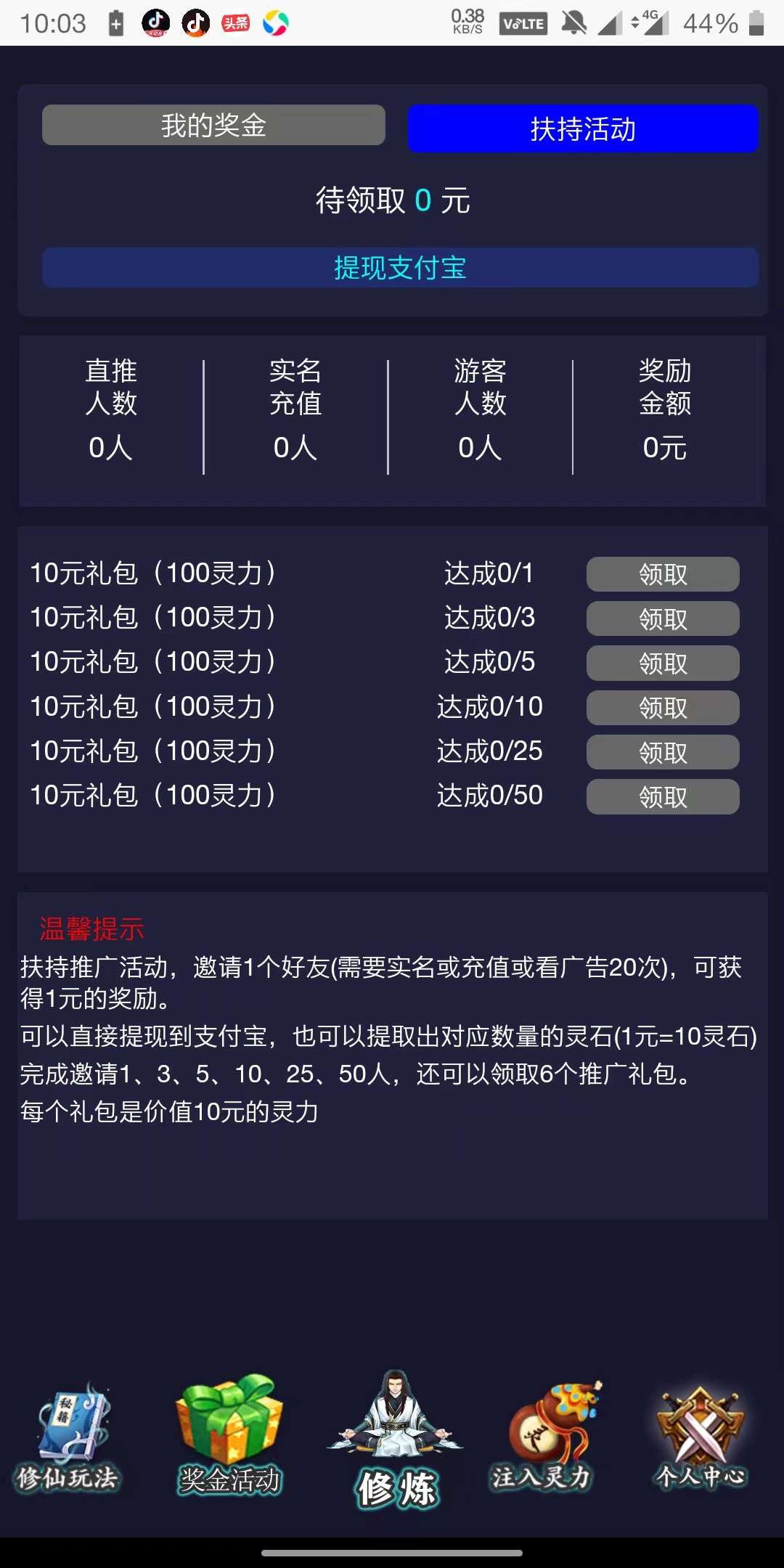
Task: Select the 扶持活动 tab
Action: pyautogui.click(x=583, y=128)
